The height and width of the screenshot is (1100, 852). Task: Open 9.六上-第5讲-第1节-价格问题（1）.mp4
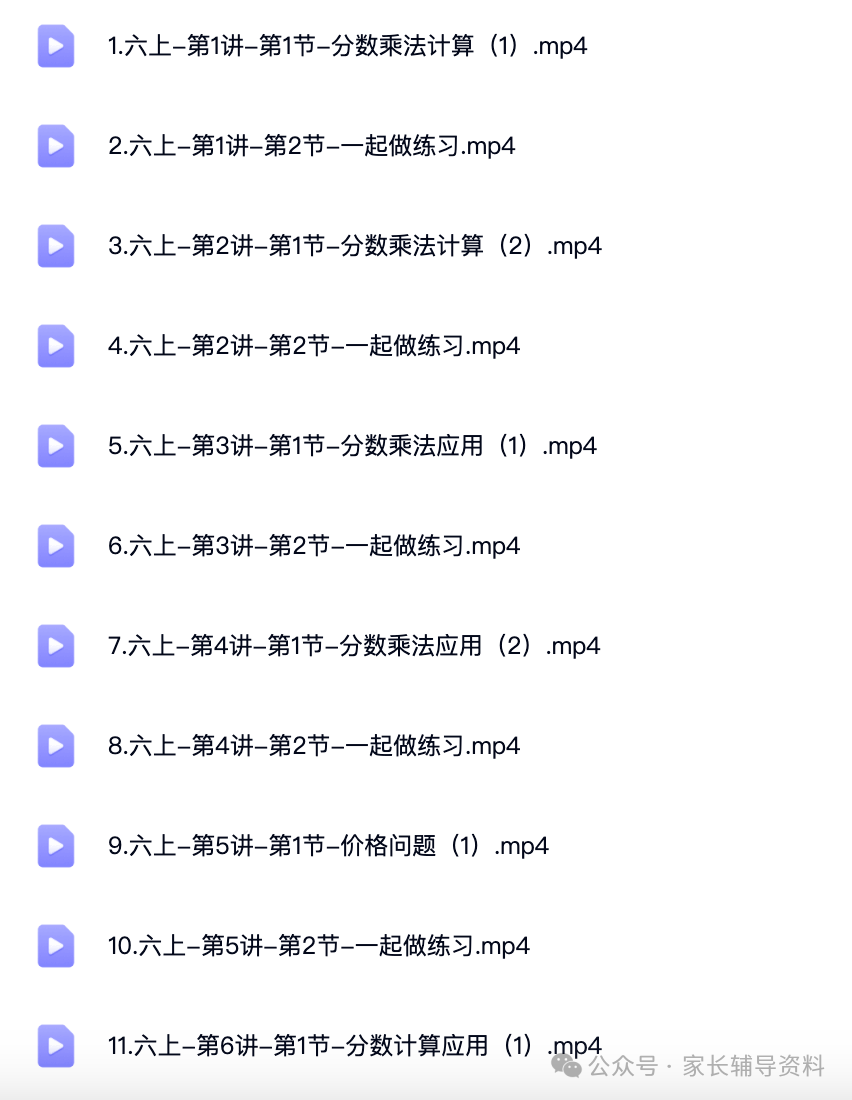pos(328,846)
